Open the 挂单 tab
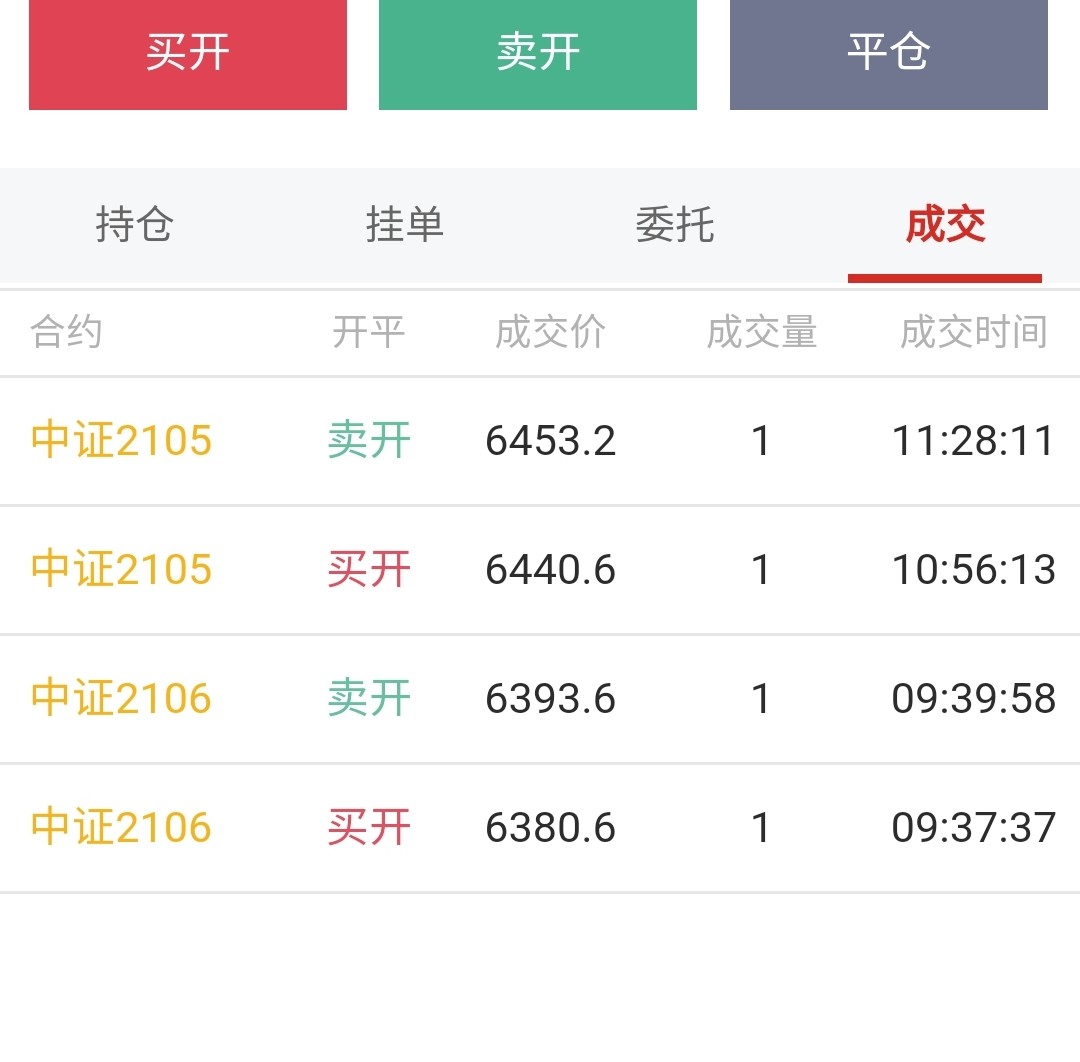Image resolution: width=1080 pixels, height=1062 pixels. pos(405,225)
